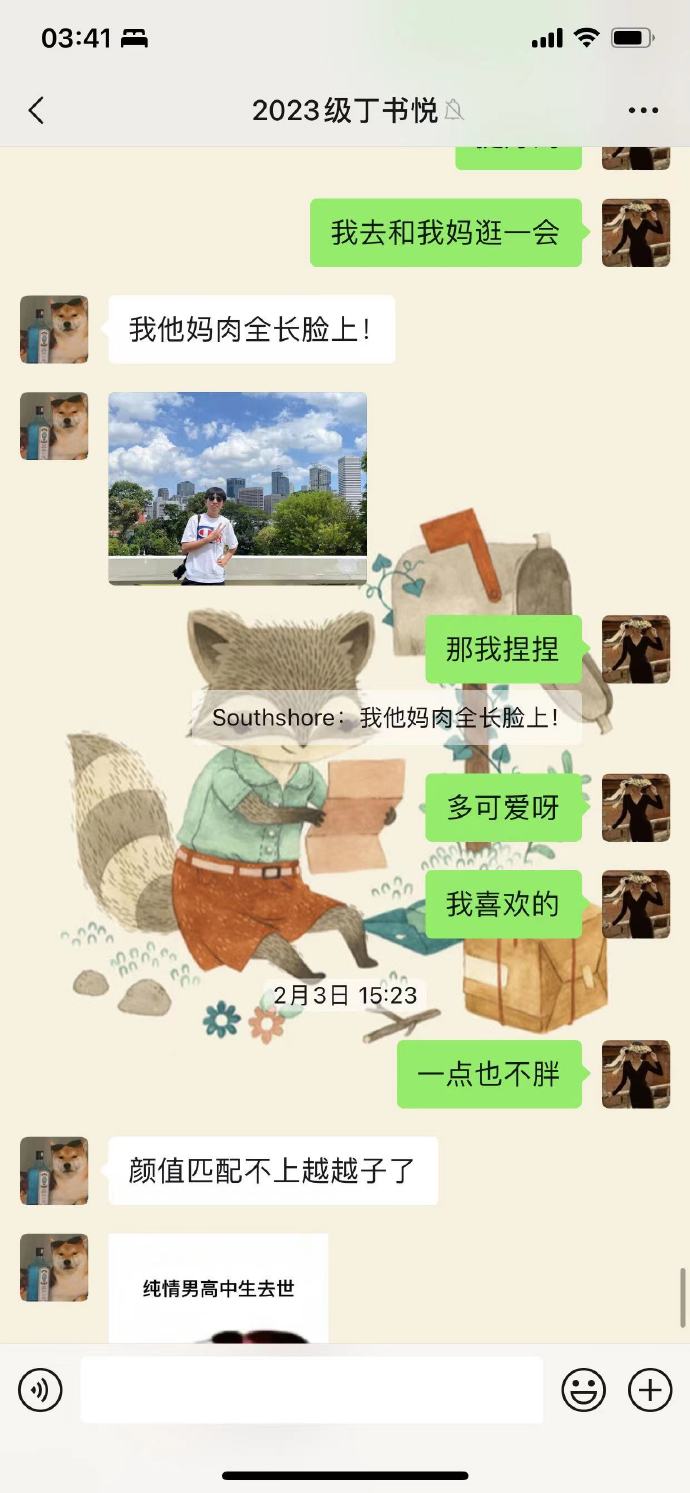The height and width of the screenshot is (1493, 690).
Task: Open my avatar beside 一点也不胖
Action: coord(635,1074)
